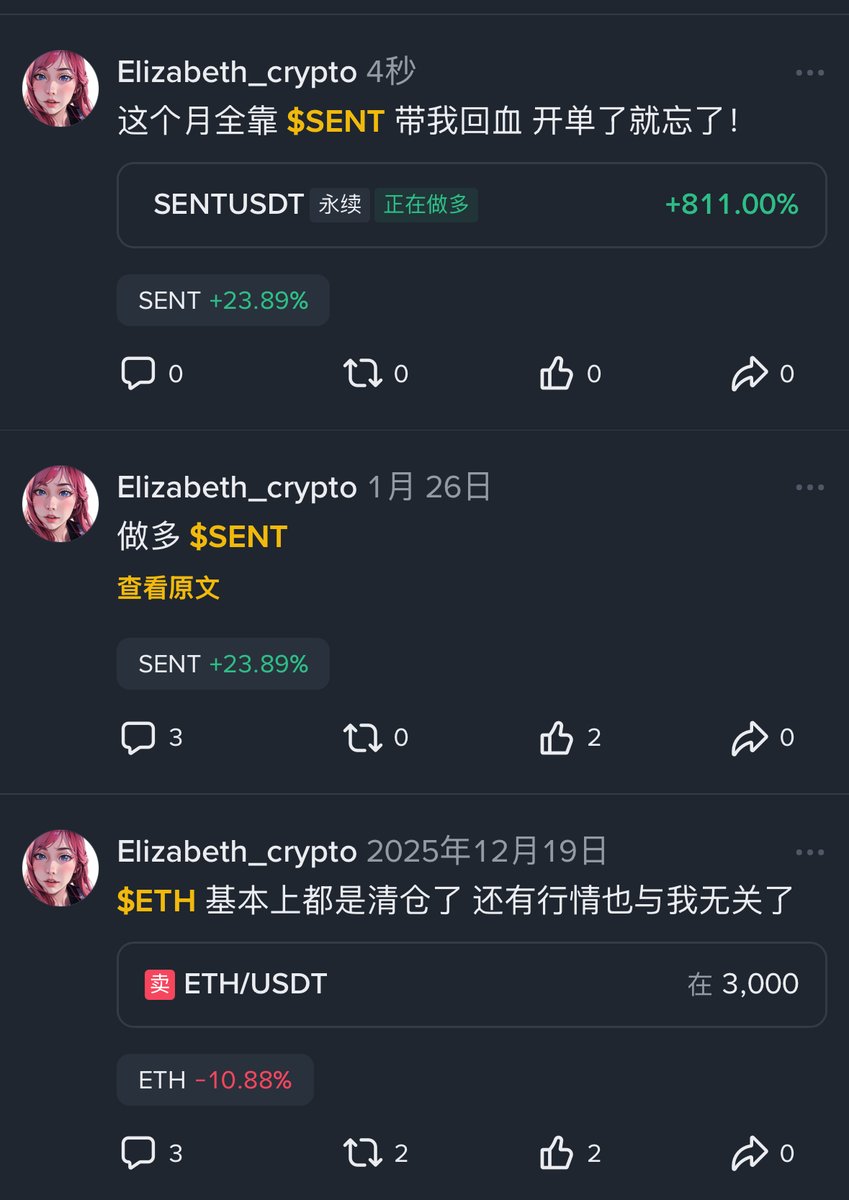849x1200 pixels.
Task: Open the $ETH ticker link
Action: pos(156,901)
